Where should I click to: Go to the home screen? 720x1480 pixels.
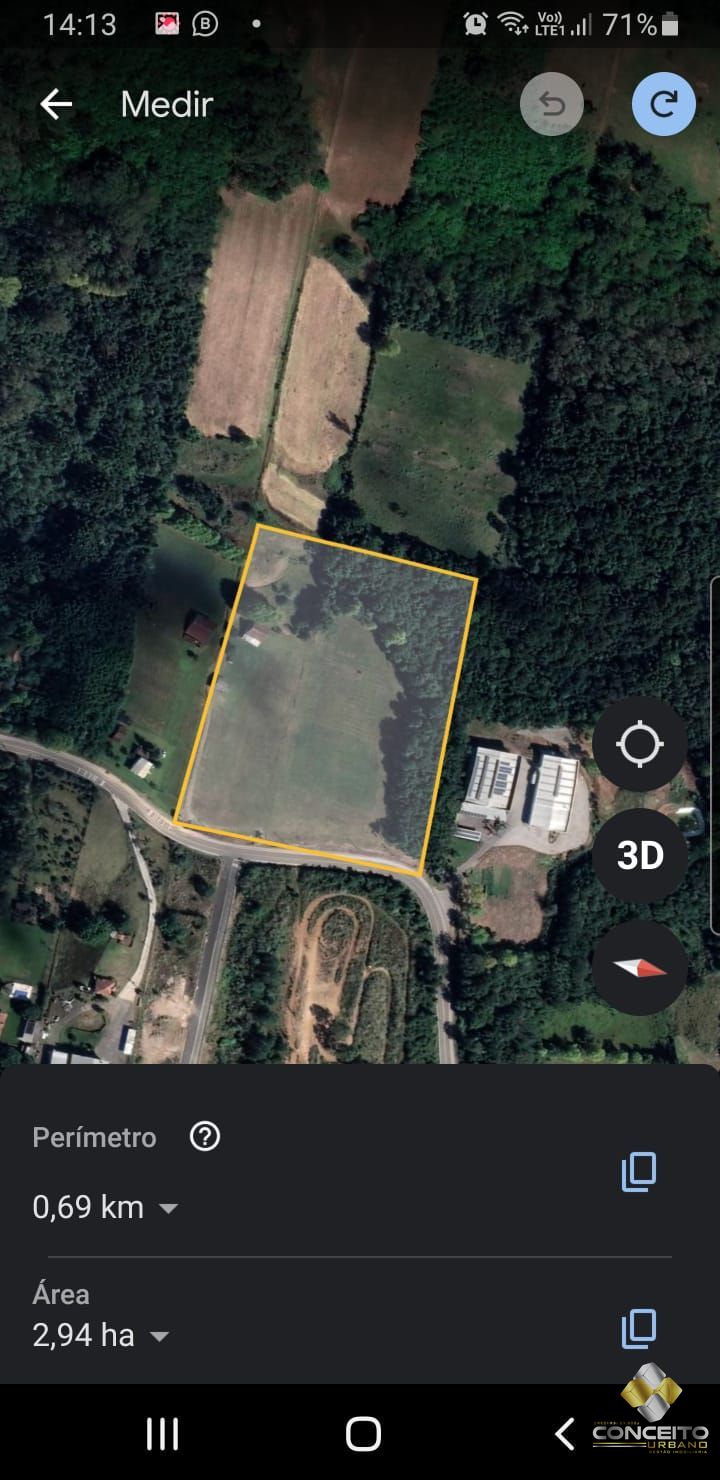(363, 1433)
